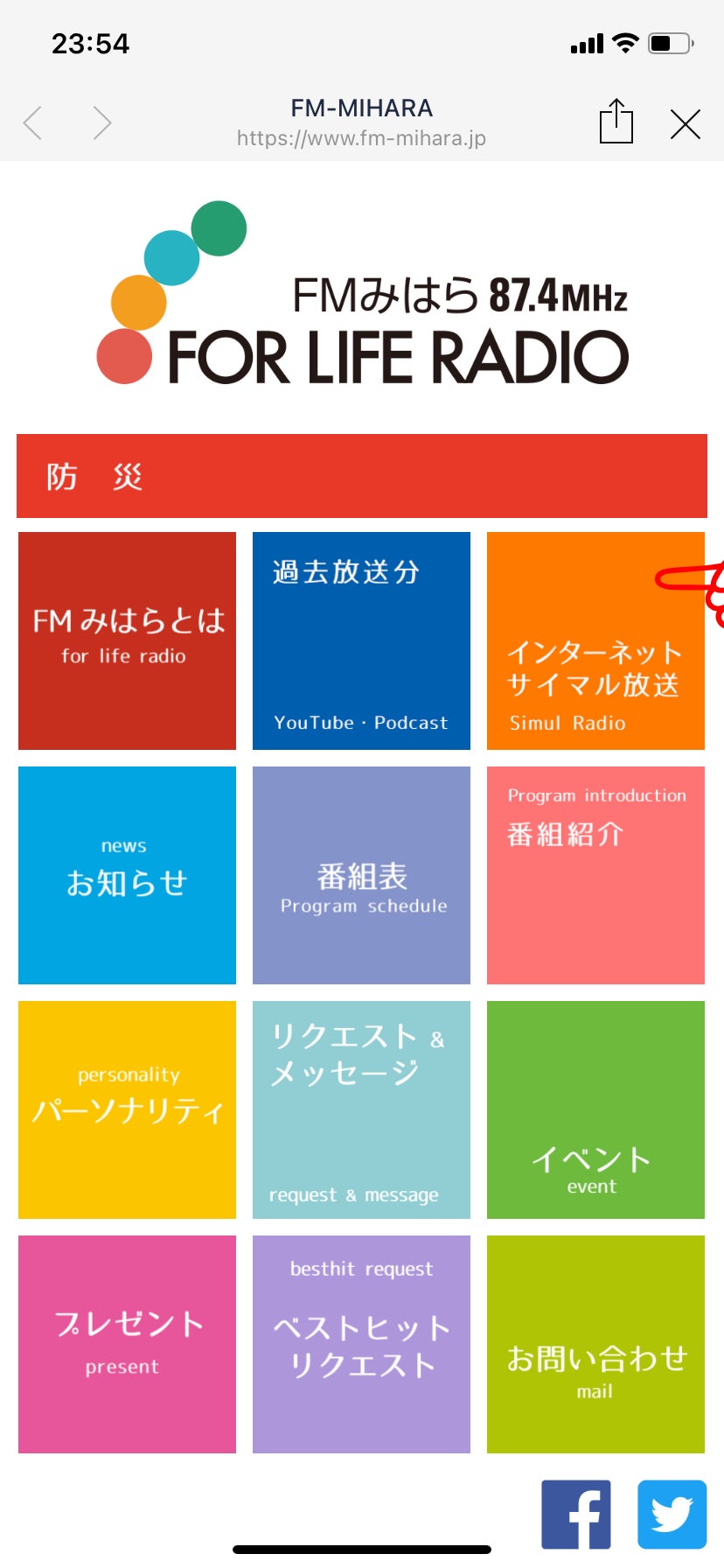Open the イベント event tile

595,1109
